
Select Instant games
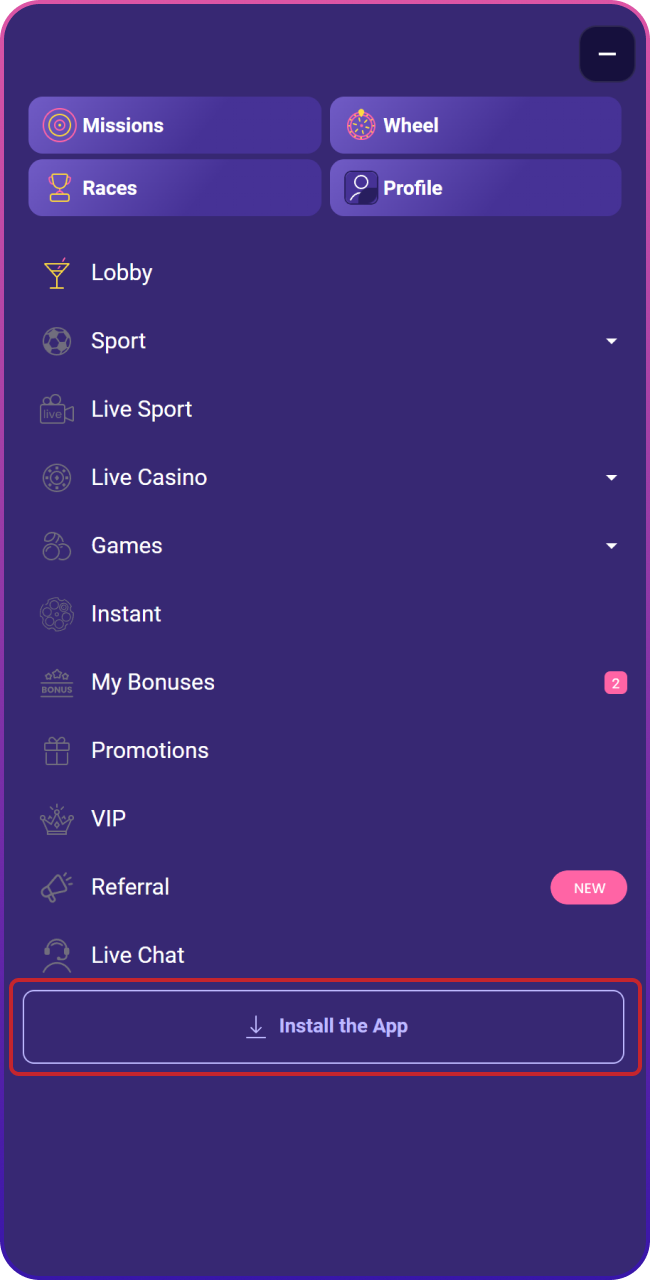pos(126,614)
